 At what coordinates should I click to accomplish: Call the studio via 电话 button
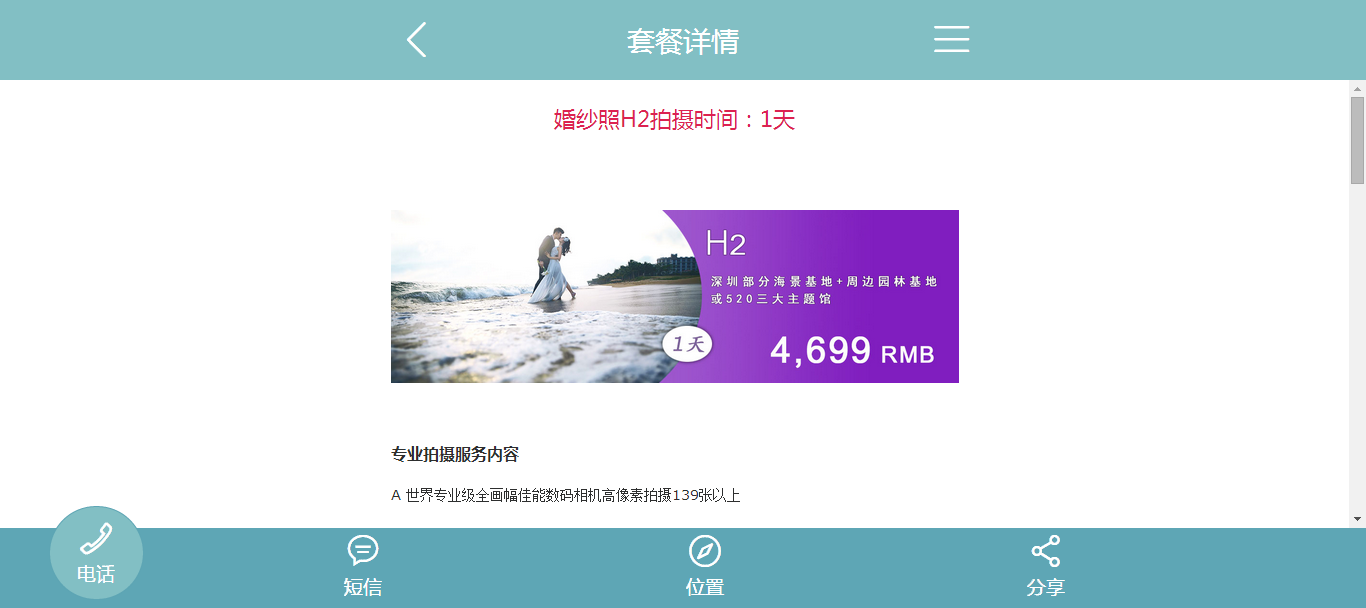coord(96,553)
